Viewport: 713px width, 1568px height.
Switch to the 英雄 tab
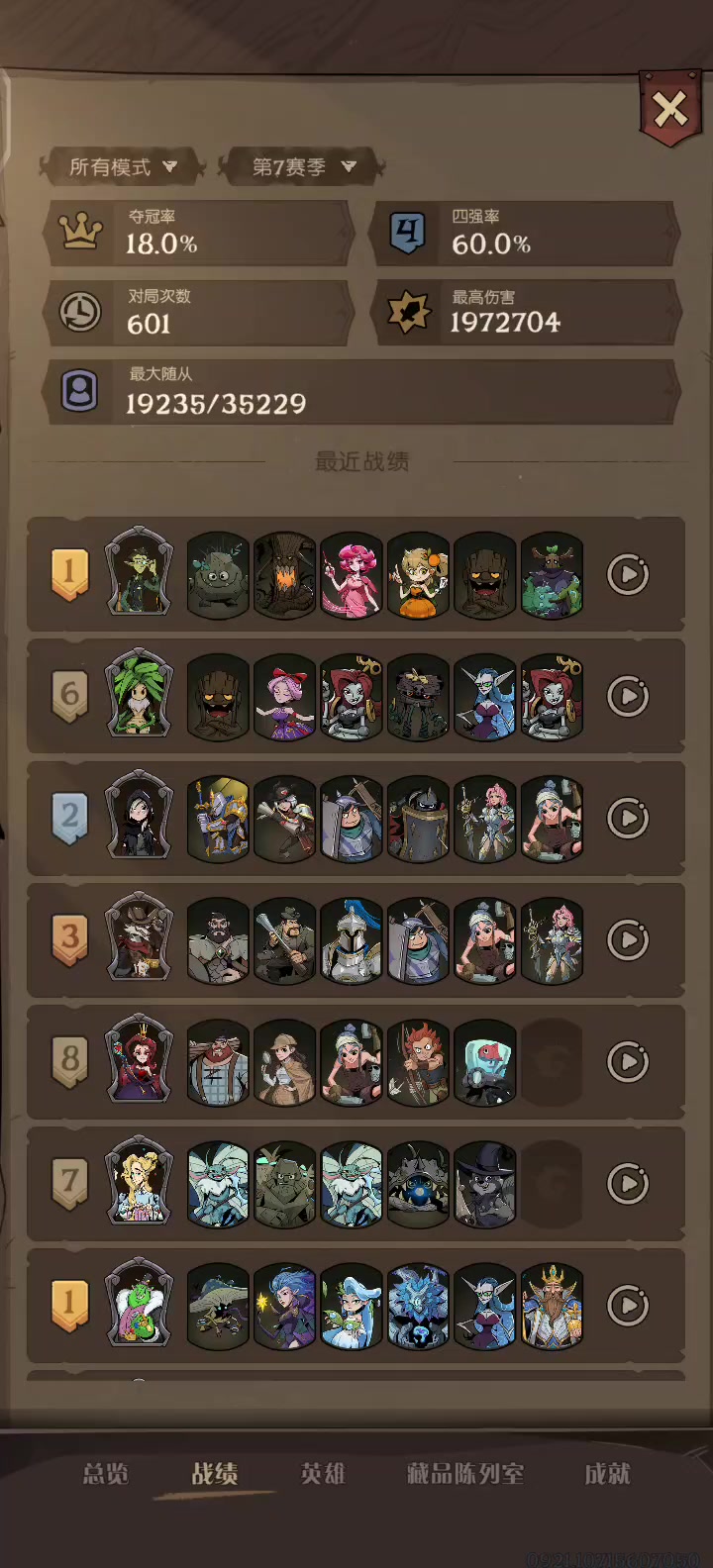[x=323, y=1474]
